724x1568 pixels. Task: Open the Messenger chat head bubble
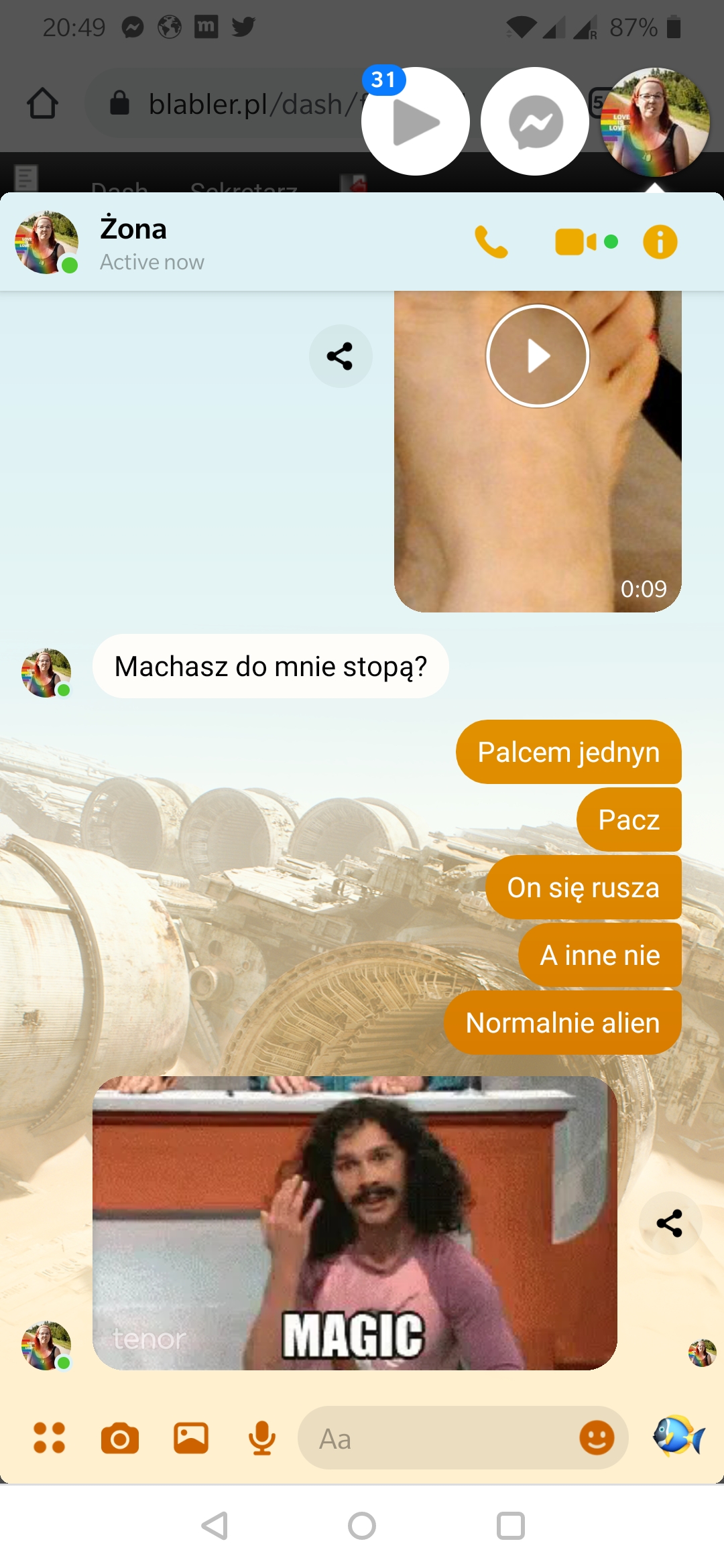pos(535,121)
